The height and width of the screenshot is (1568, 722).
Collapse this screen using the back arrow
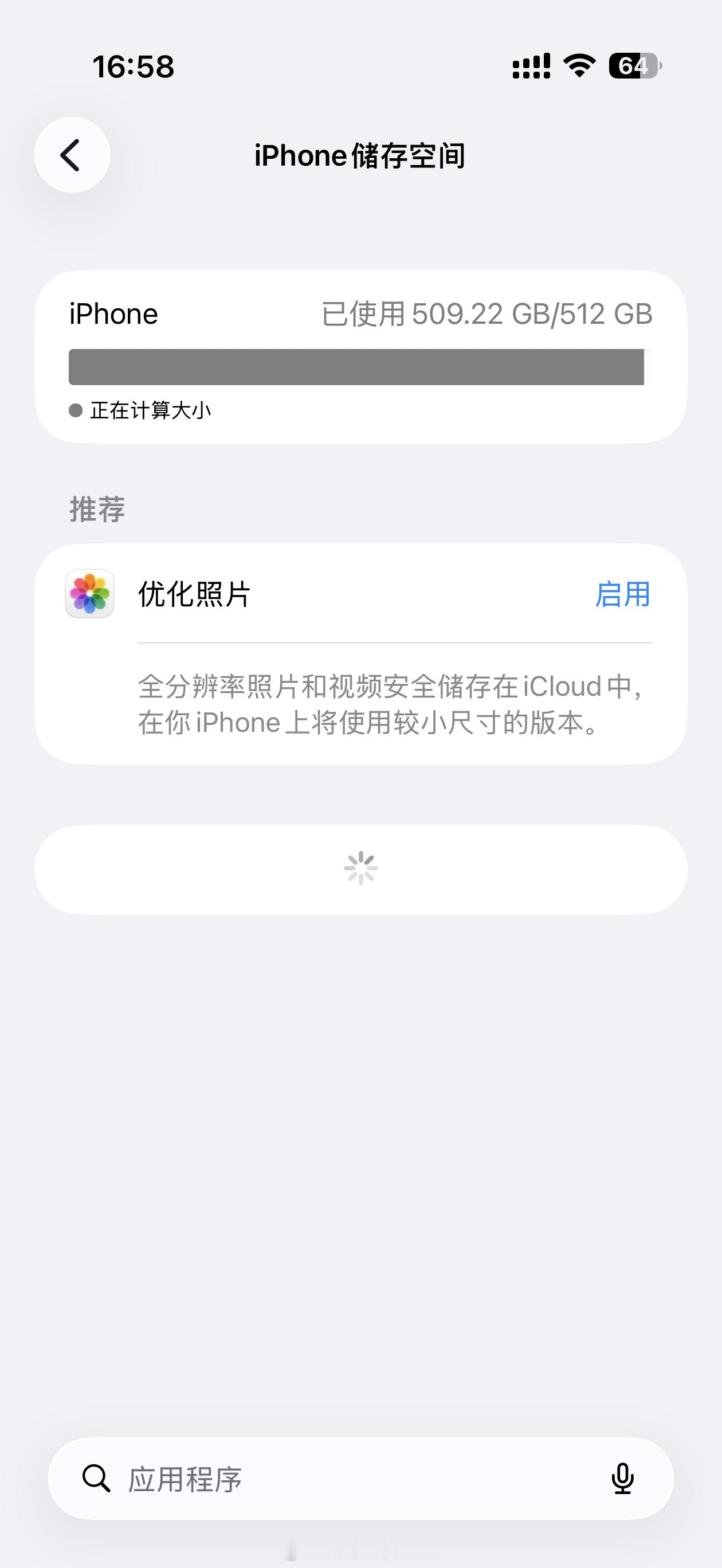coord(71,155)
